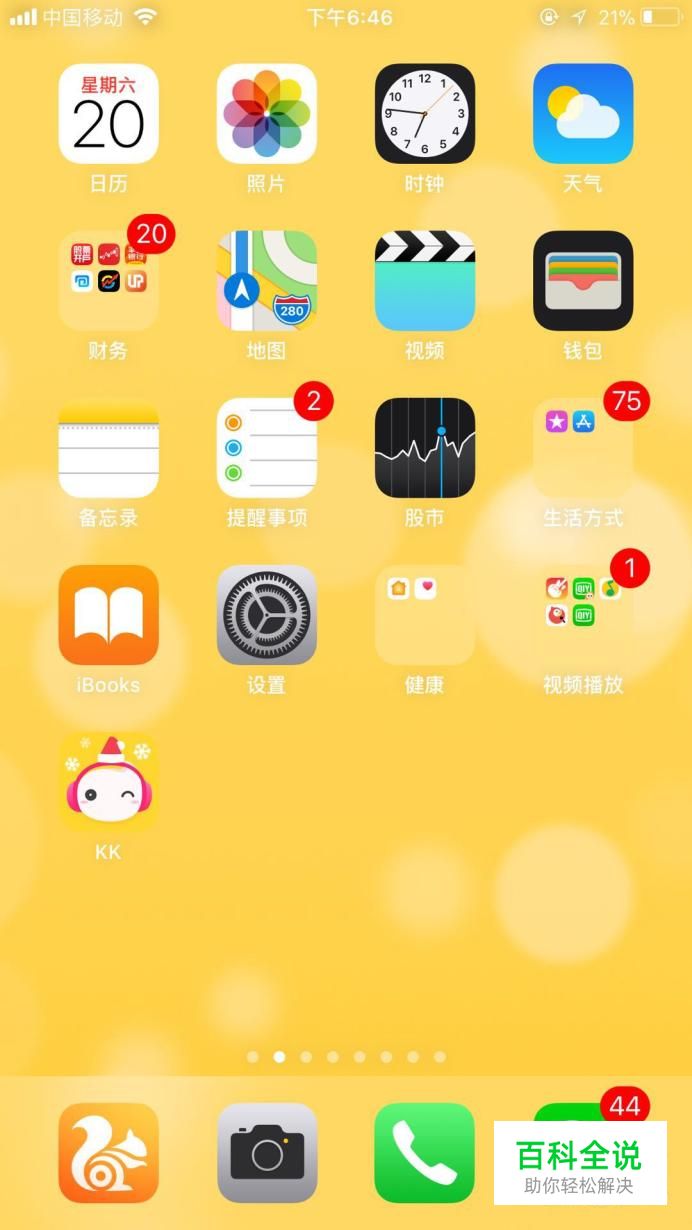Open the 健康 health folder
The height and width of the screenshot is (1230, 692).
pos(424,615)
